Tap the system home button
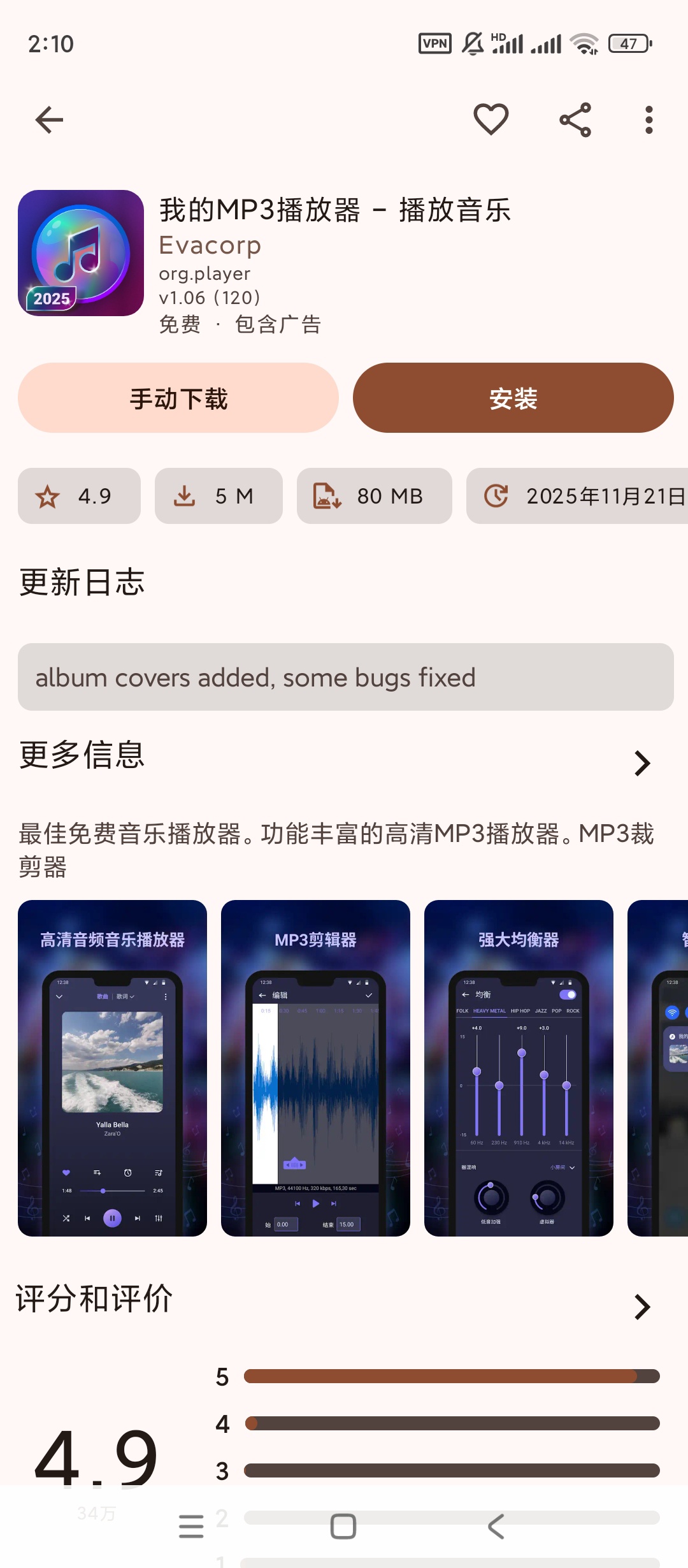The image size is (688, 1568). coord(343,1527)
